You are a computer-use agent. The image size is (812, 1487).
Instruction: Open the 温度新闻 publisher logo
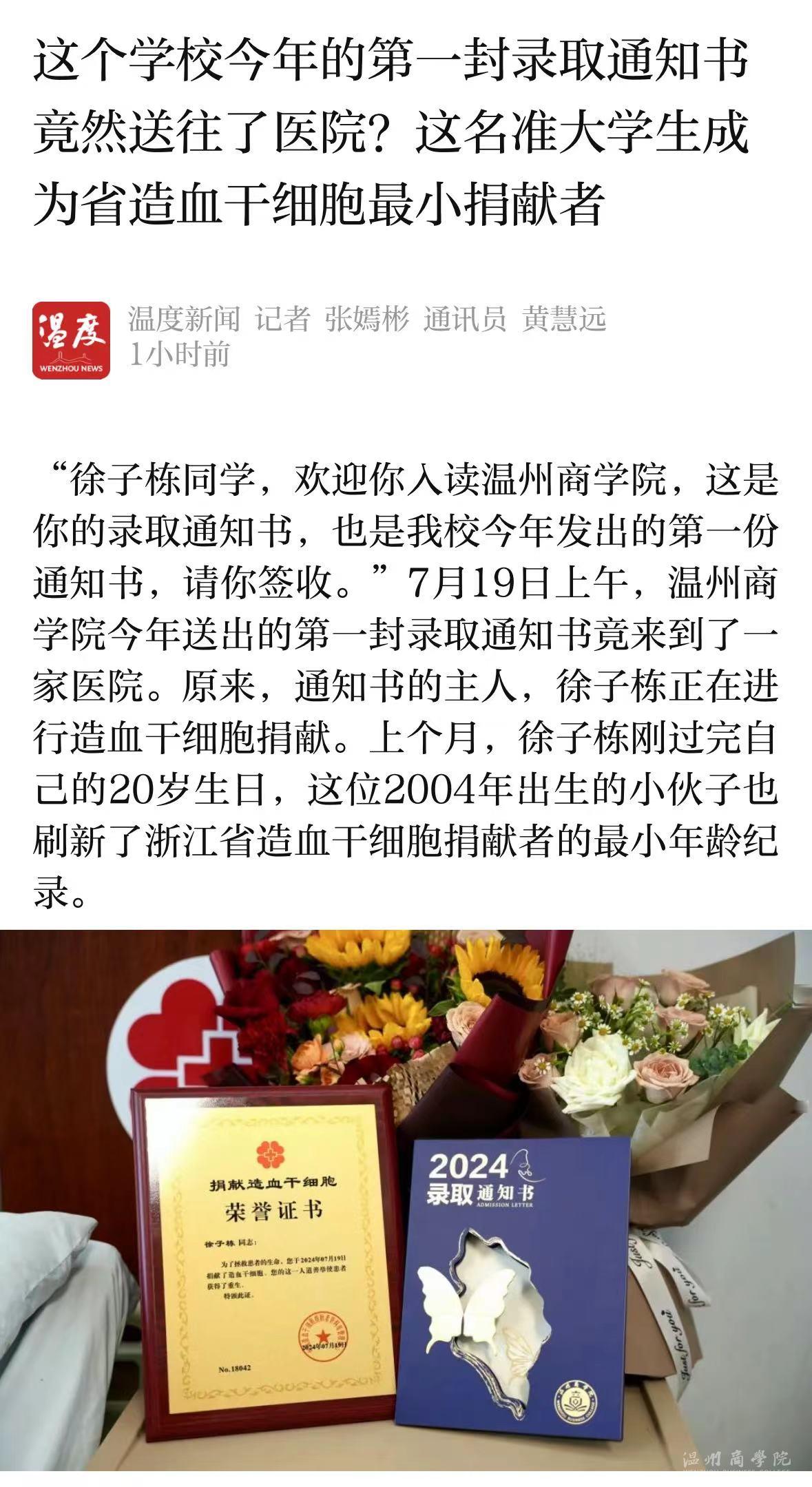point(71,340)
